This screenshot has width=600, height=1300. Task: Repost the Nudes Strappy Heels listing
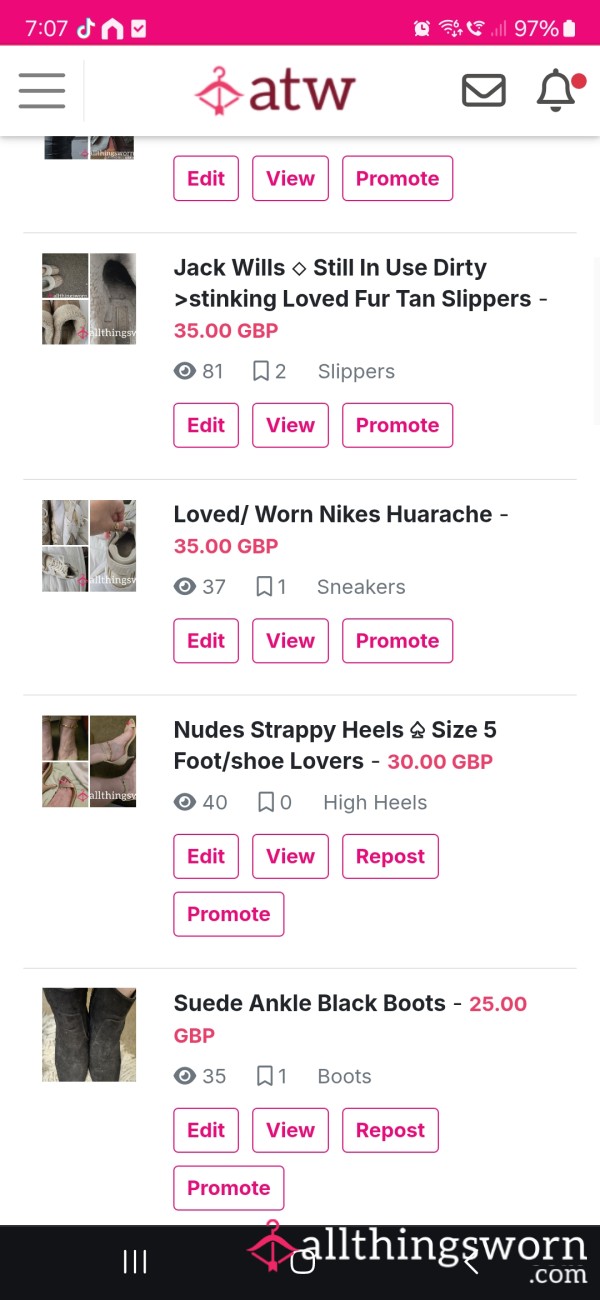390,857
